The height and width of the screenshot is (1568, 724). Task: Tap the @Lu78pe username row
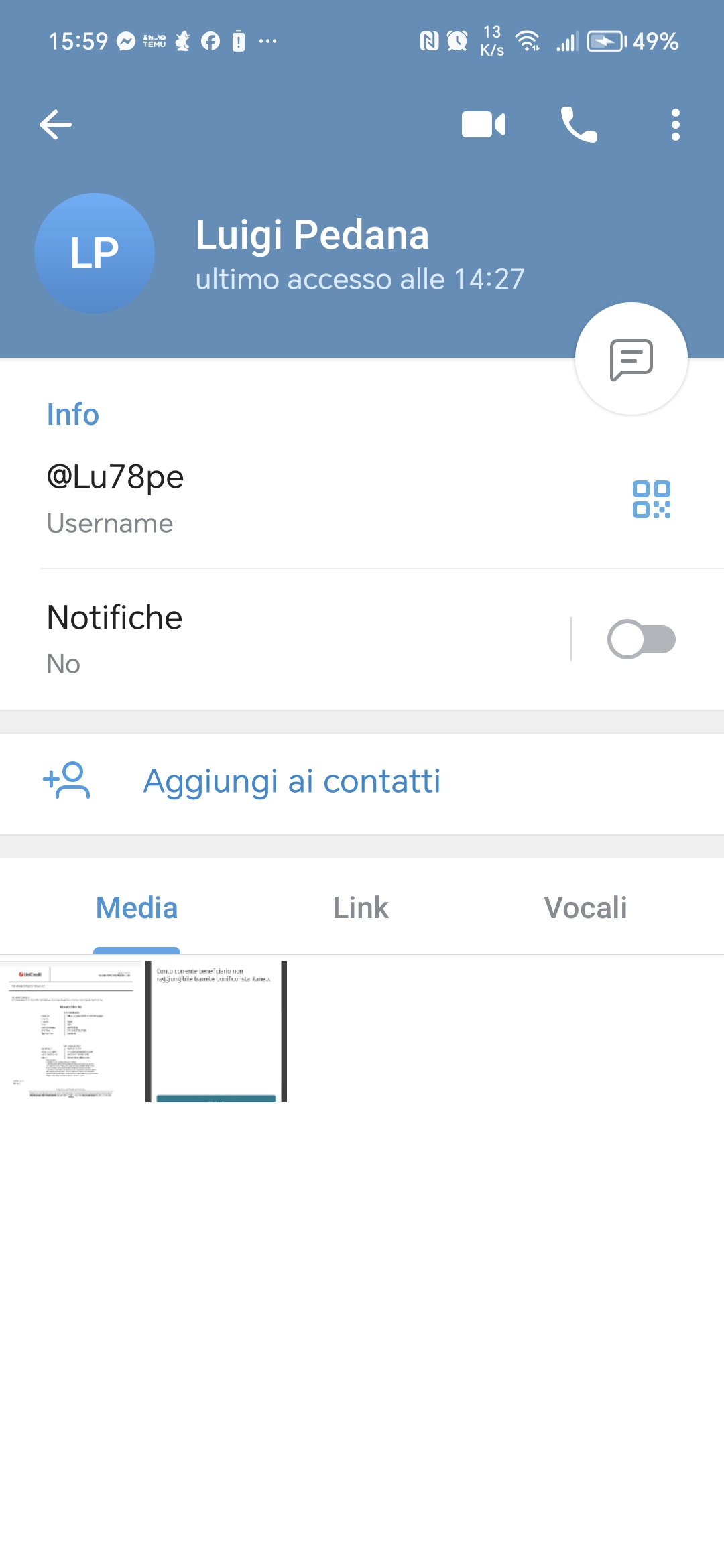[x=268, y=499]
